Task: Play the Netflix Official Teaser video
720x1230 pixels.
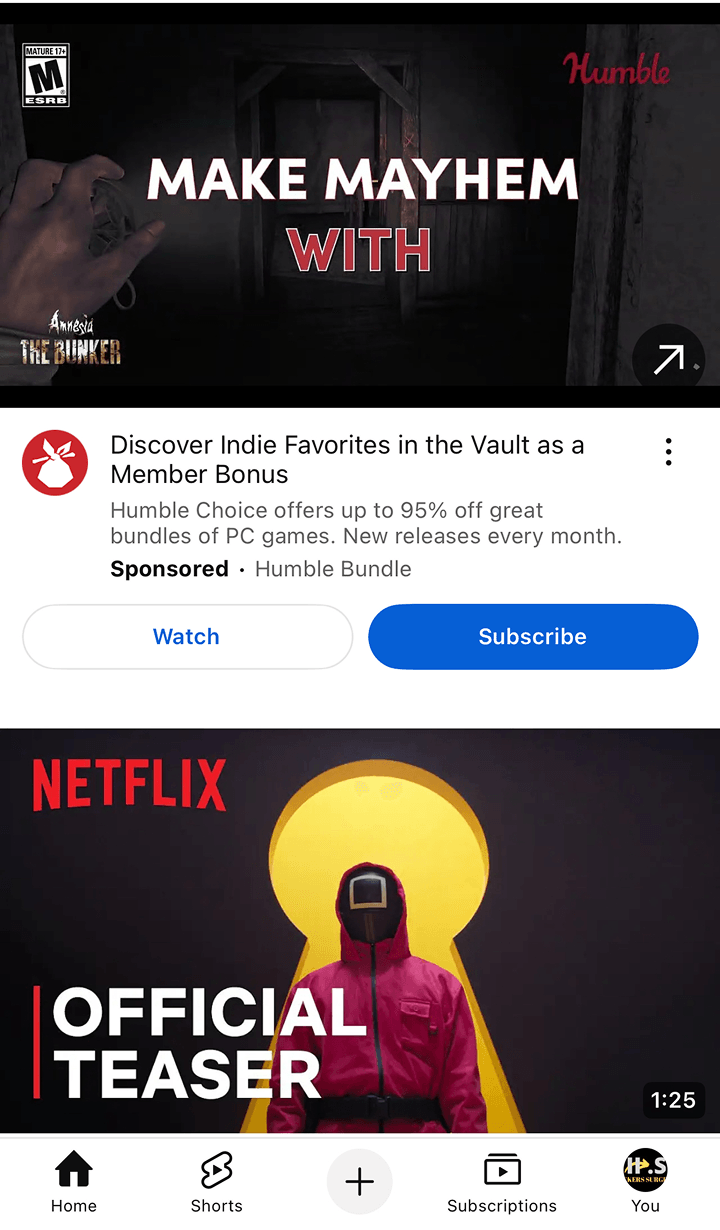Action: tap(360, 930)
